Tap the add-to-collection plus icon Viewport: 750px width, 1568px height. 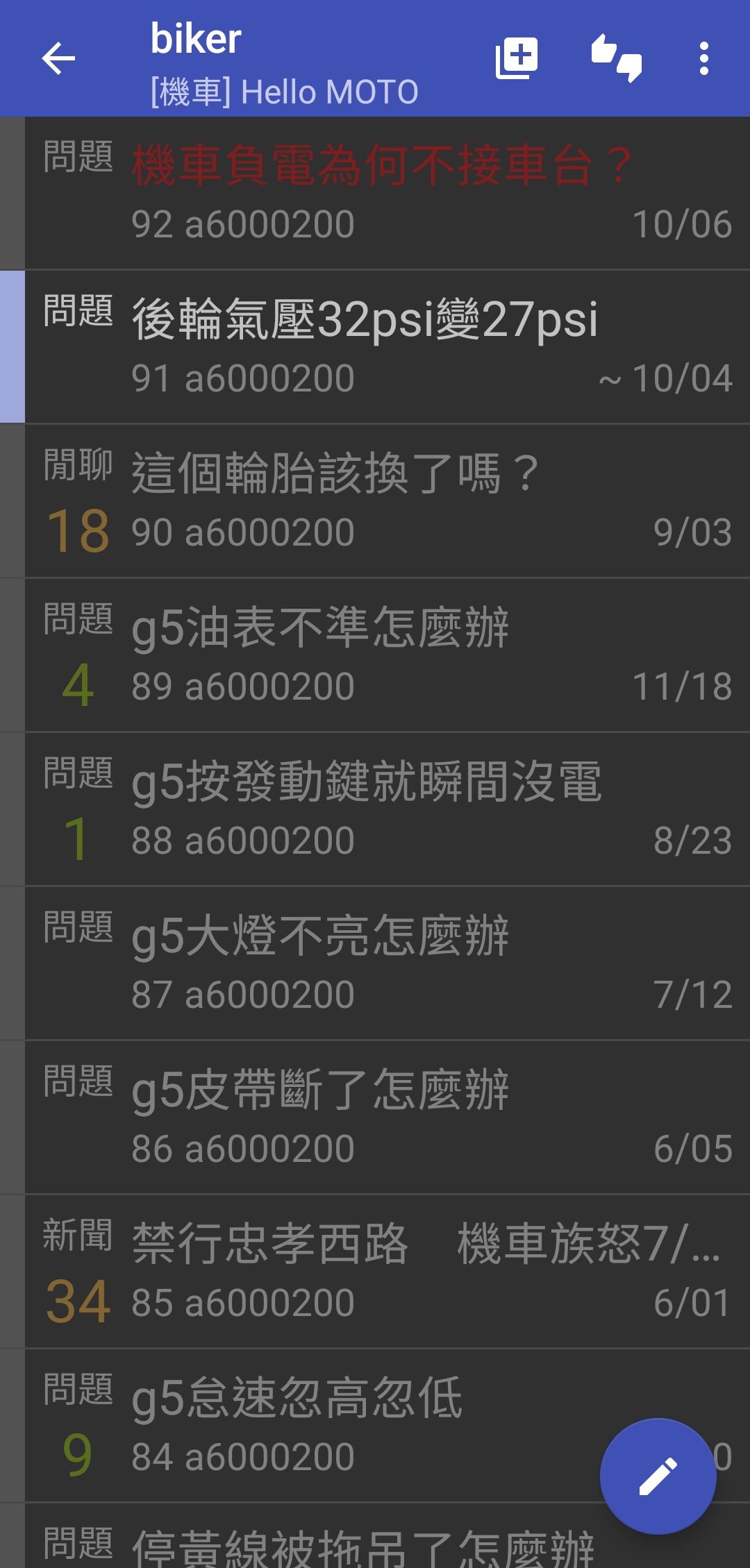tap(517, 58)
